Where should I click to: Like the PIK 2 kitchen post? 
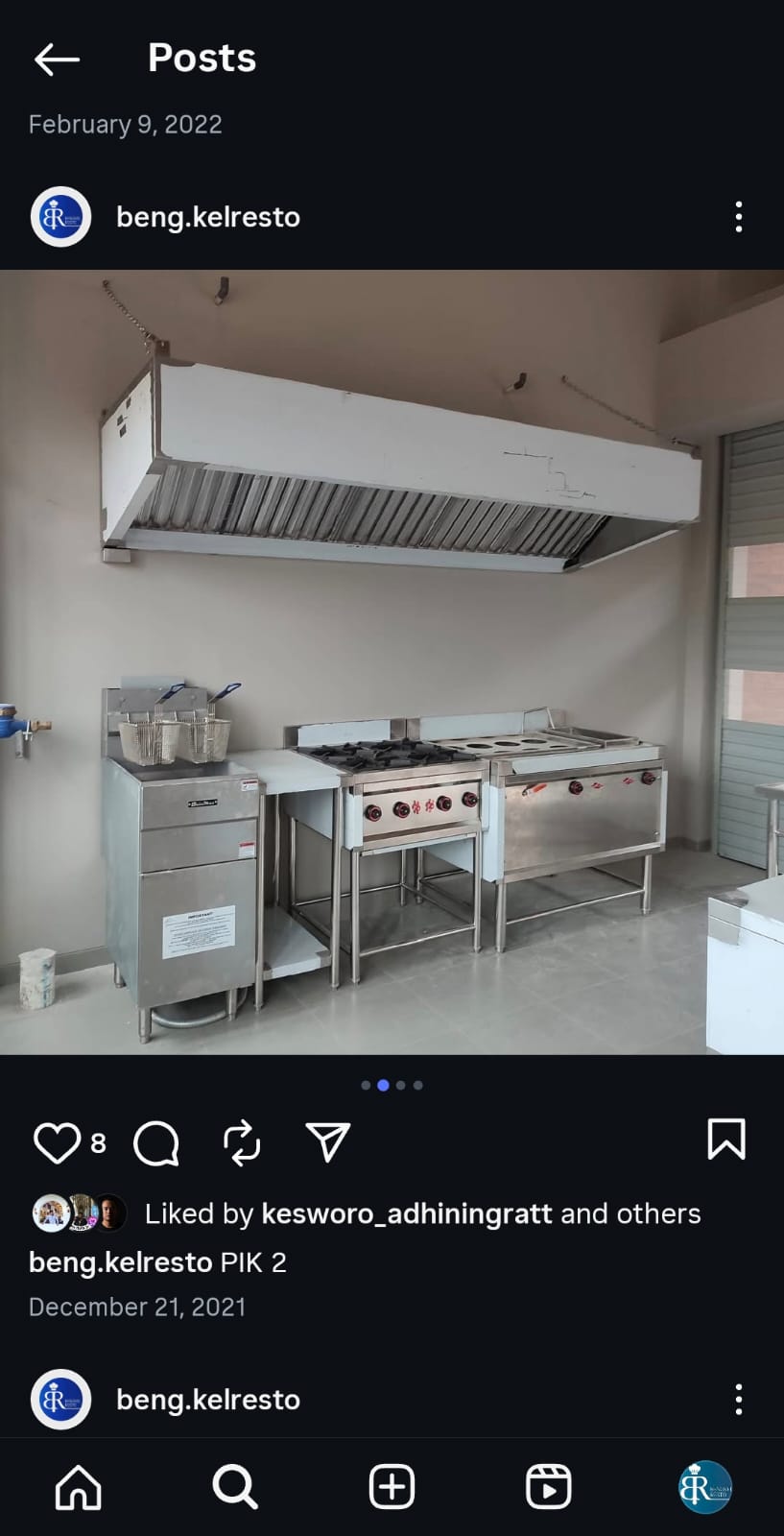click(x=57, y=1142)
